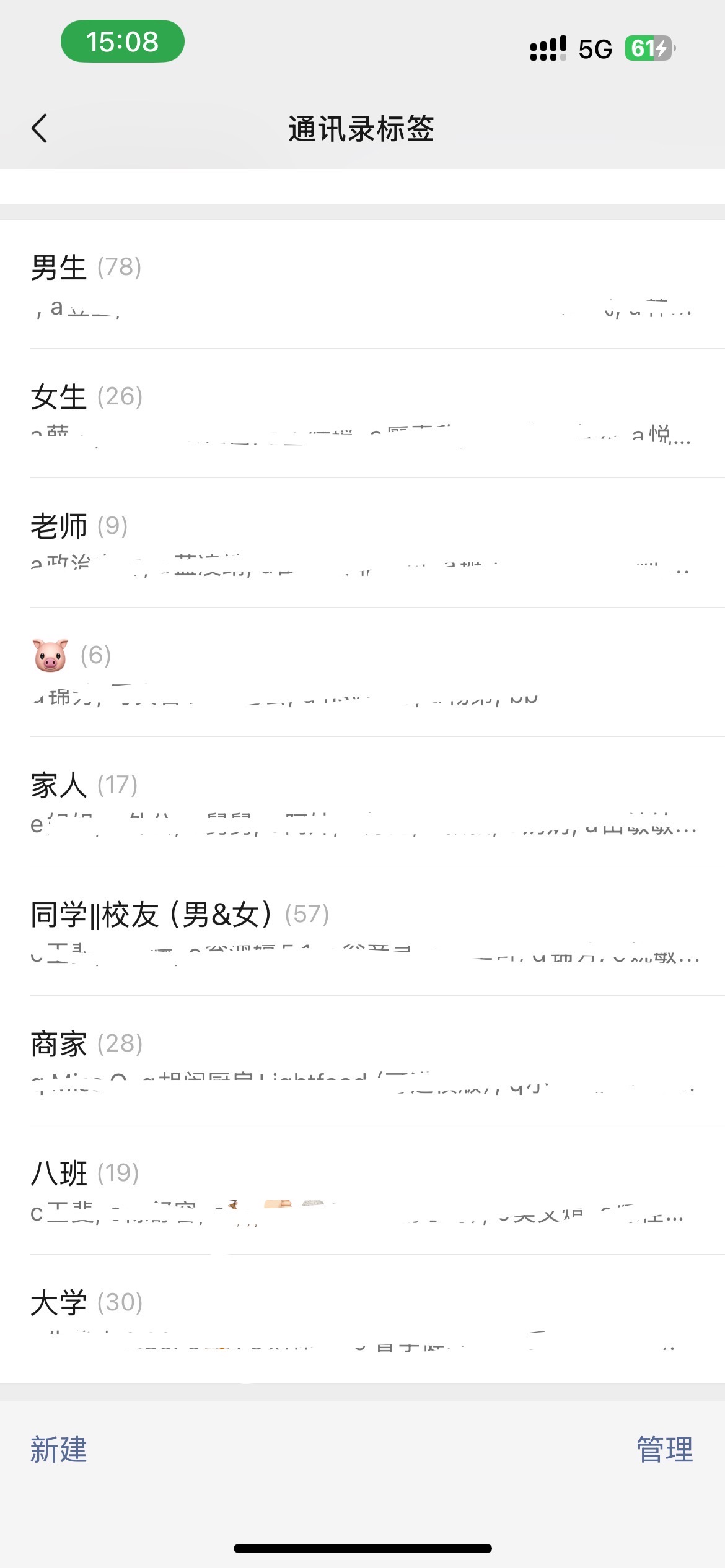Create a new label with 新建

59,1450
